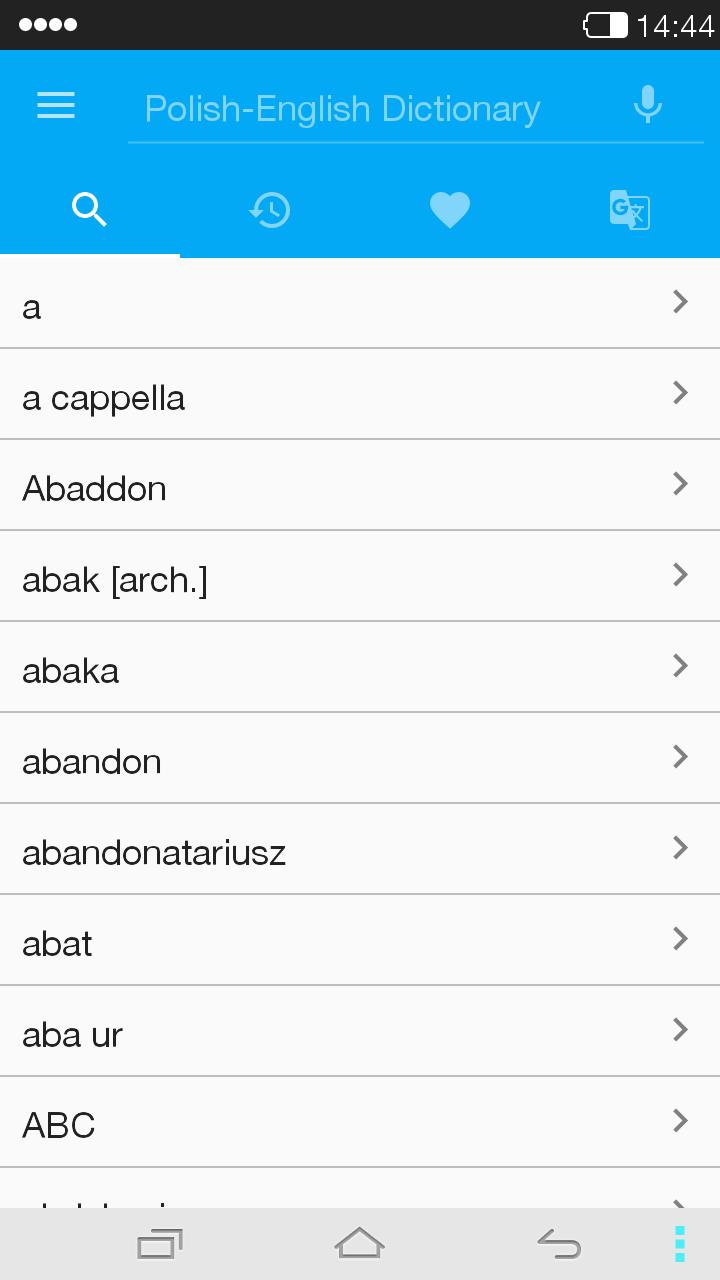Image resolution: width=720 pixels, height=1280 pixels.
Task: Tap the recent apps icon
Action: [159, 1243]
